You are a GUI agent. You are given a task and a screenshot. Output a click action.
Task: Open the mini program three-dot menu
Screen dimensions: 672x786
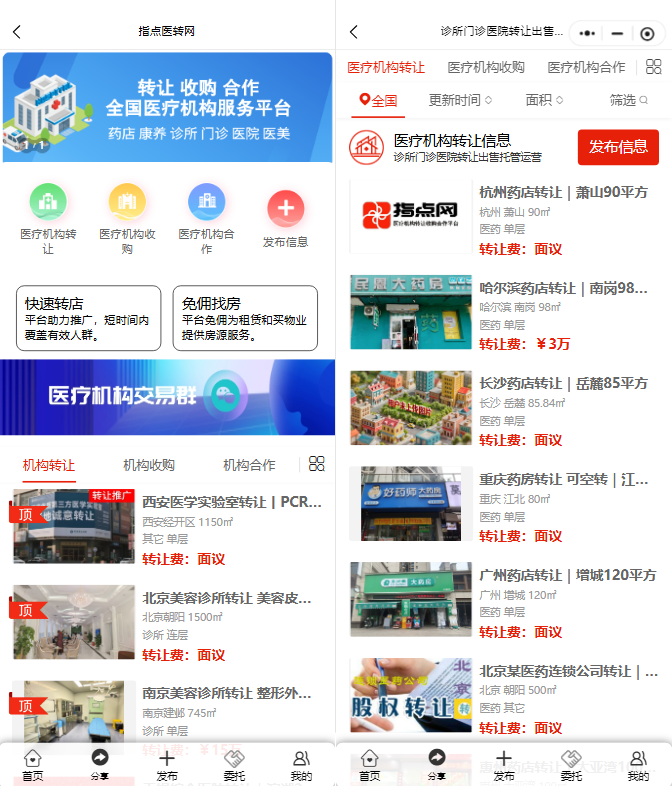(588, 33)
